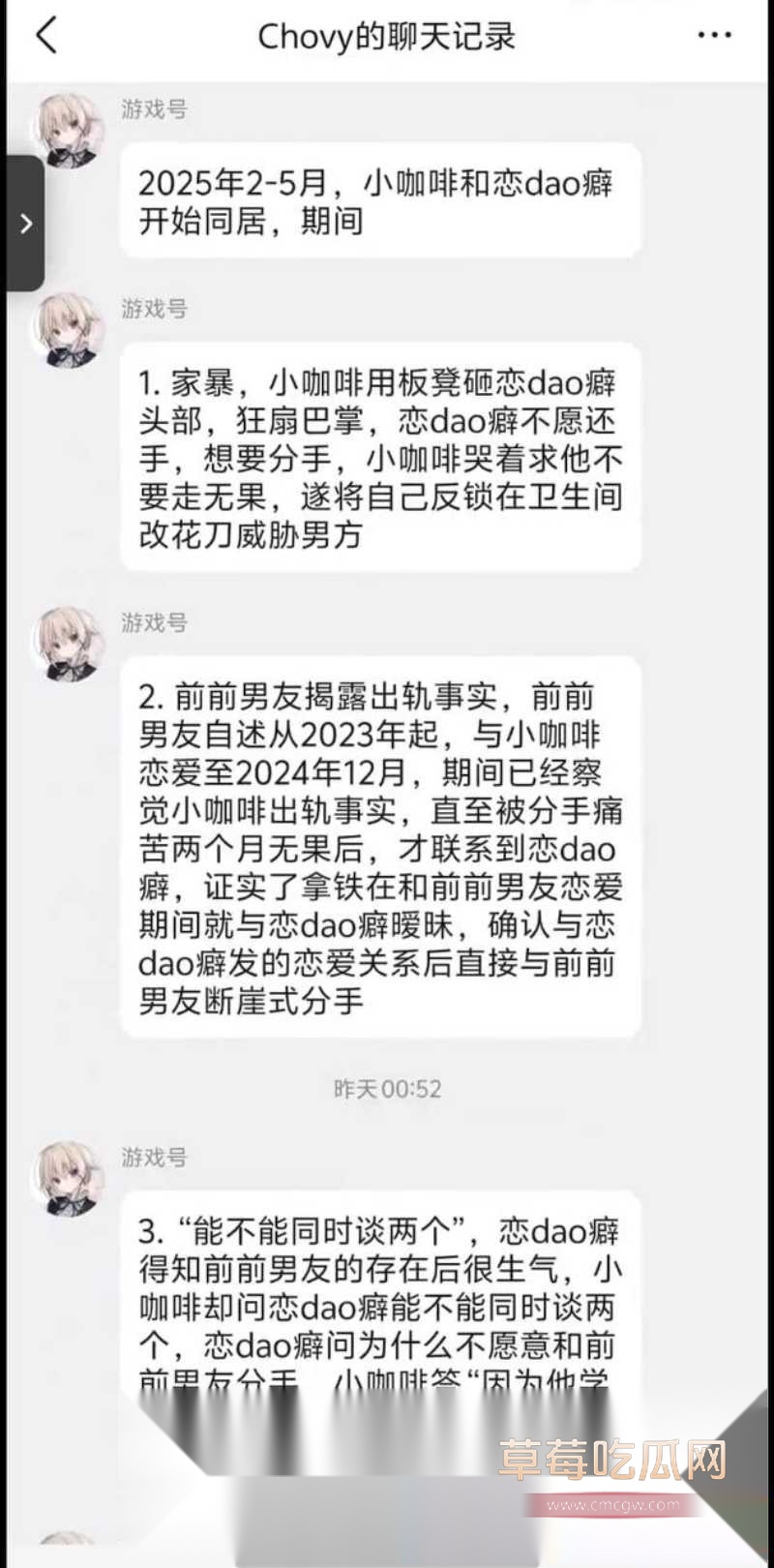This screenshot has height=1568, width=774.
Task: Open the more options menu via three dots
Action: tap(713, 34)
